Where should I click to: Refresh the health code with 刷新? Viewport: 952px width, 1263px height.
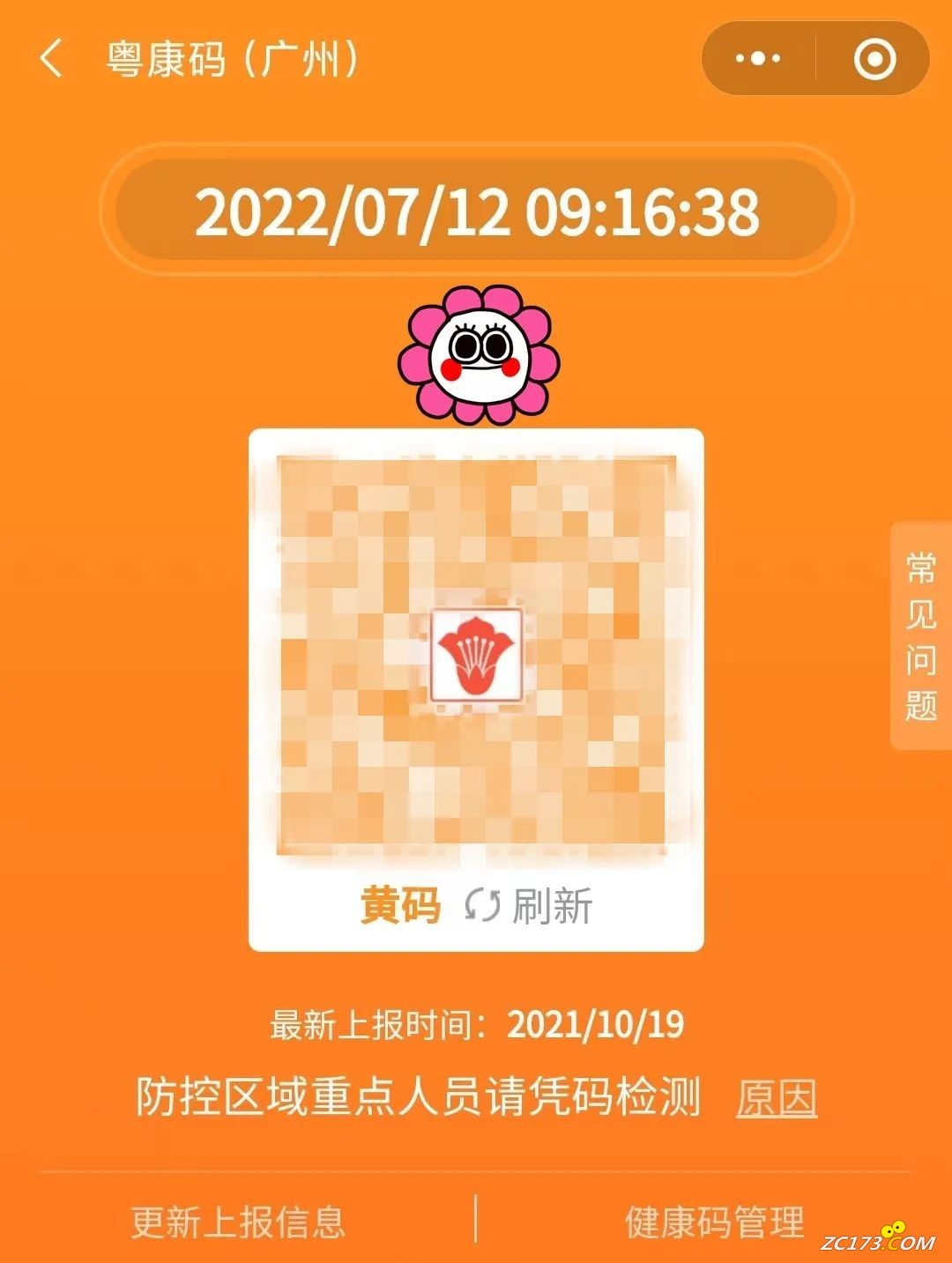point(529,905)
